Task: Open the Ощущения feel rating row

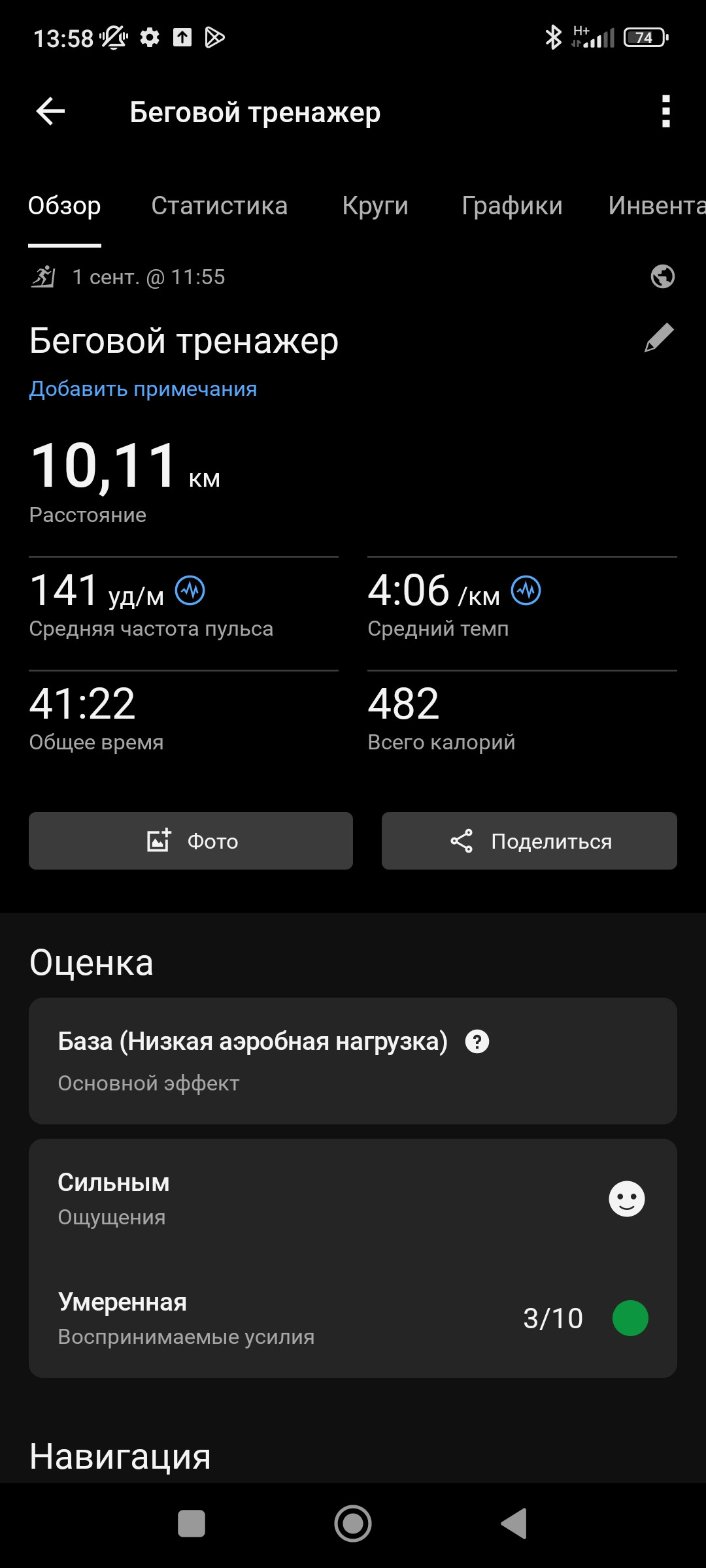Action: [353, 1199]
